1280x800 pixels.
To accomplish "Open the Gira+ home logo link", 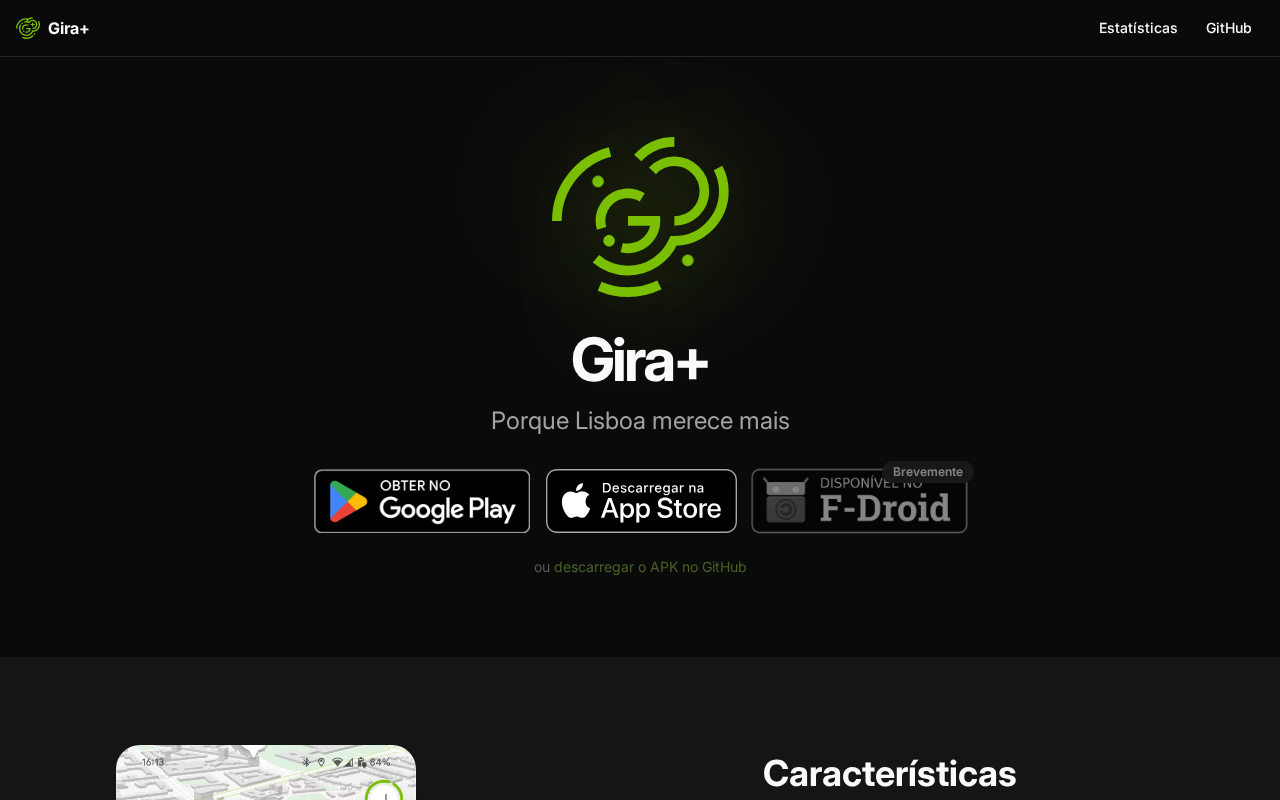I will click(53, 28).
